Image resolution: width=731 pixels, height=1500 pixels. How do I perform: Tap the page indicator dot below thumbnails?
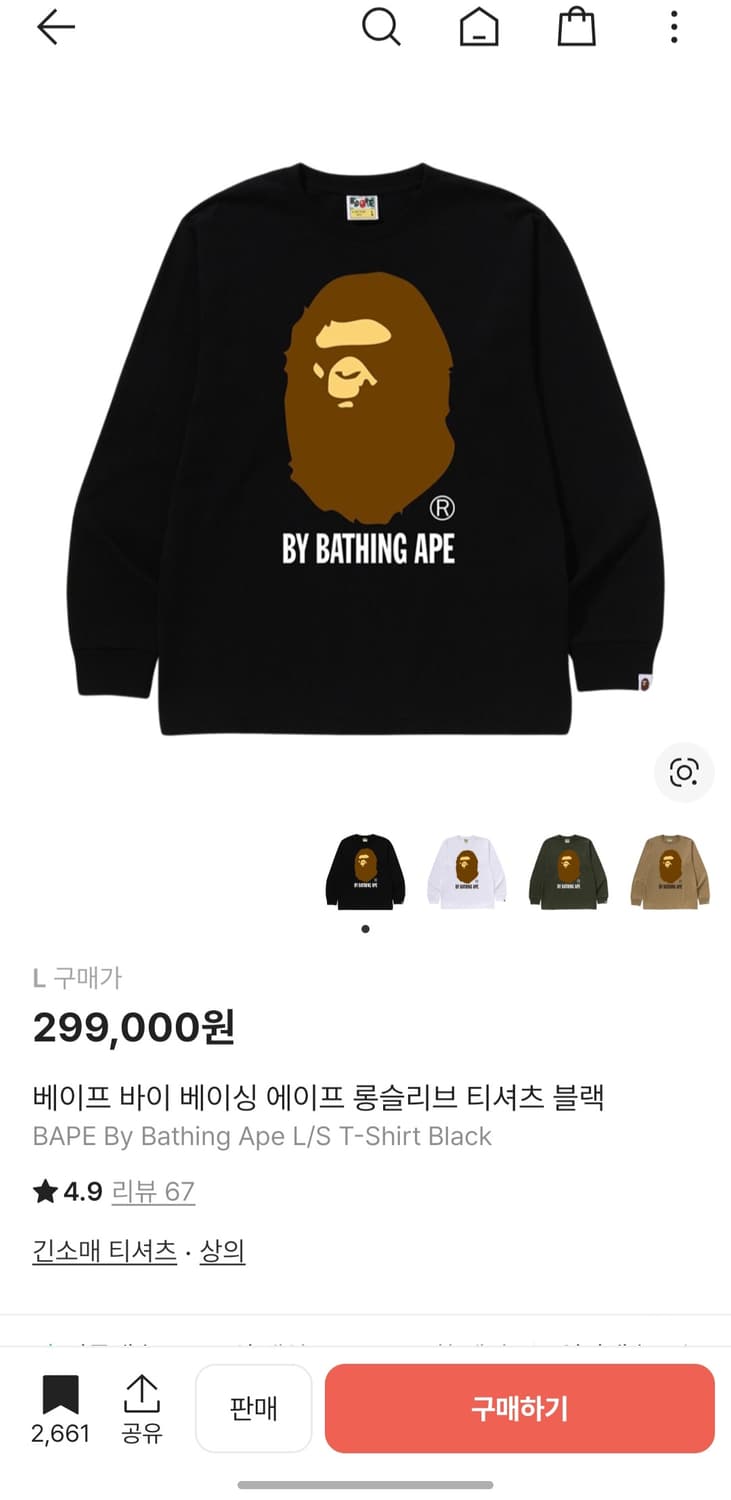366,928
